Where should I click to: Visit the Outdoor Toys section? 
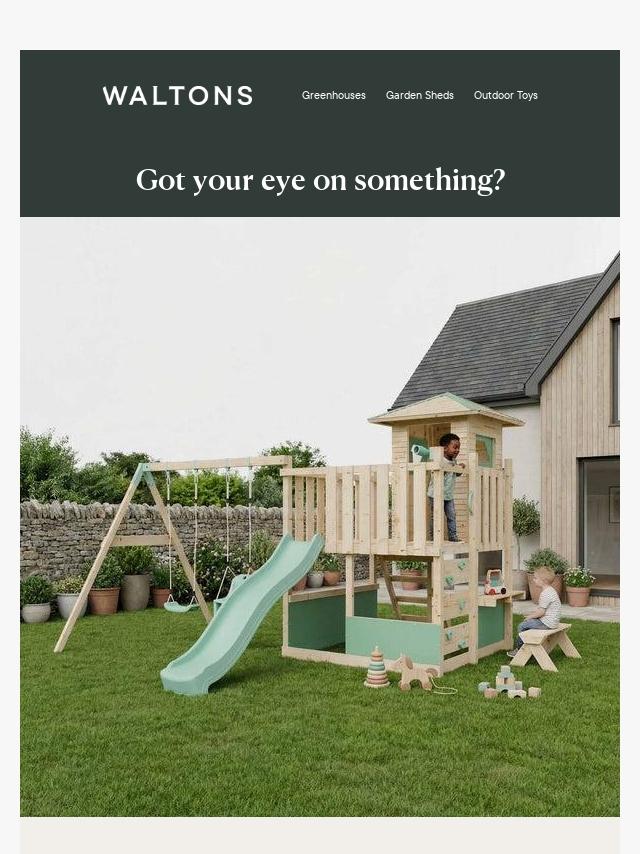505,95
